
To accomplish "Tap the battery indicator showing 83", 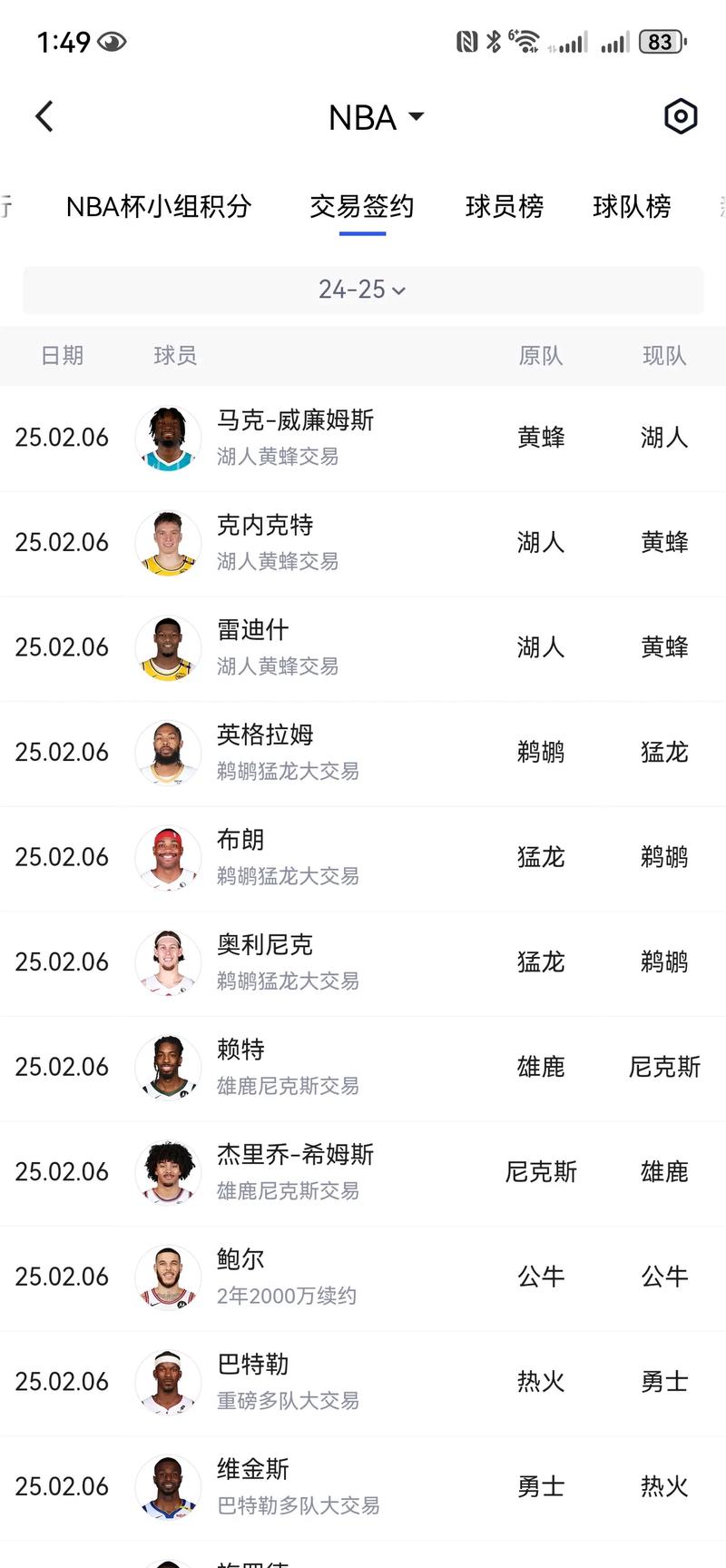I will [660, 40].
